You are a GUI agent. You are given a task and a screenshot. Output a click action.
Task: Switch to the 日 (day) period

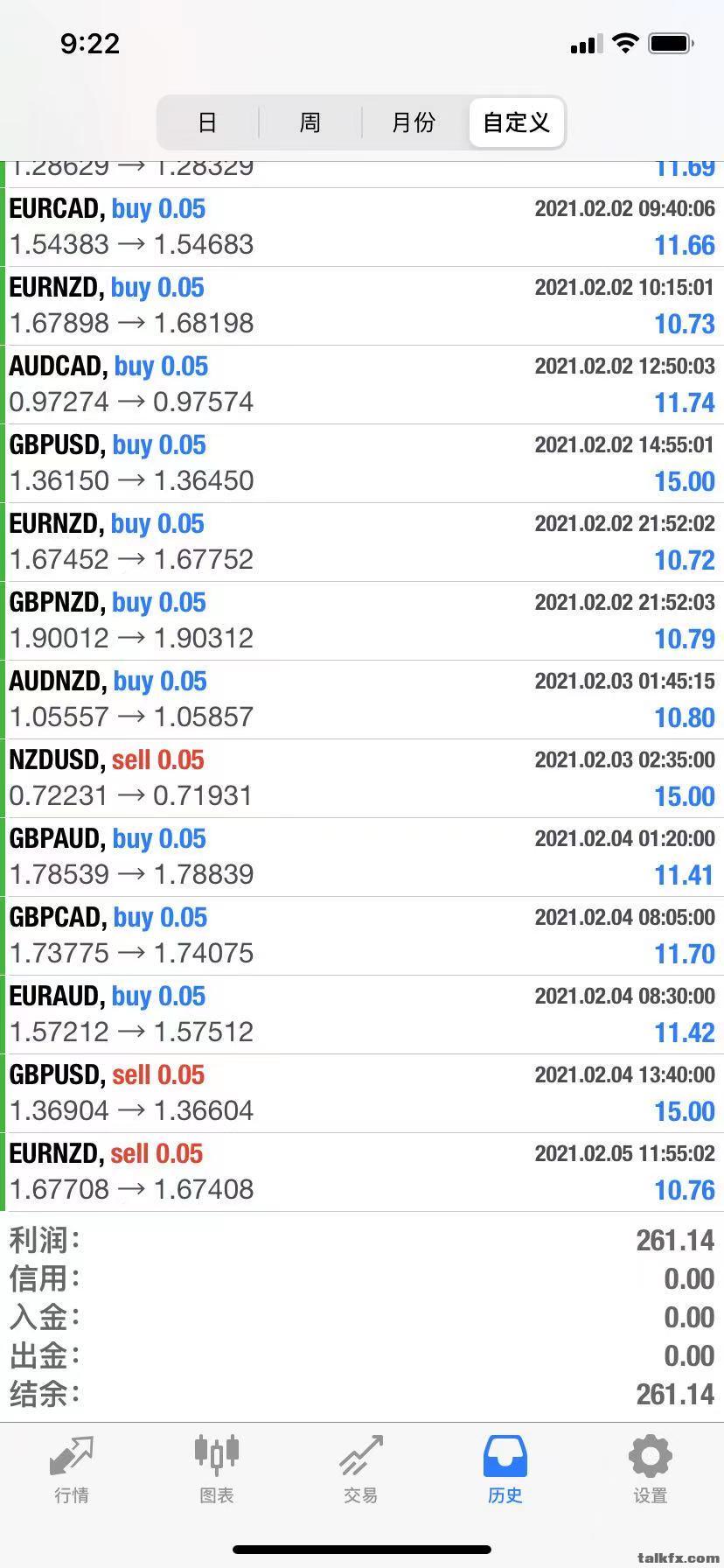(207, 122)
